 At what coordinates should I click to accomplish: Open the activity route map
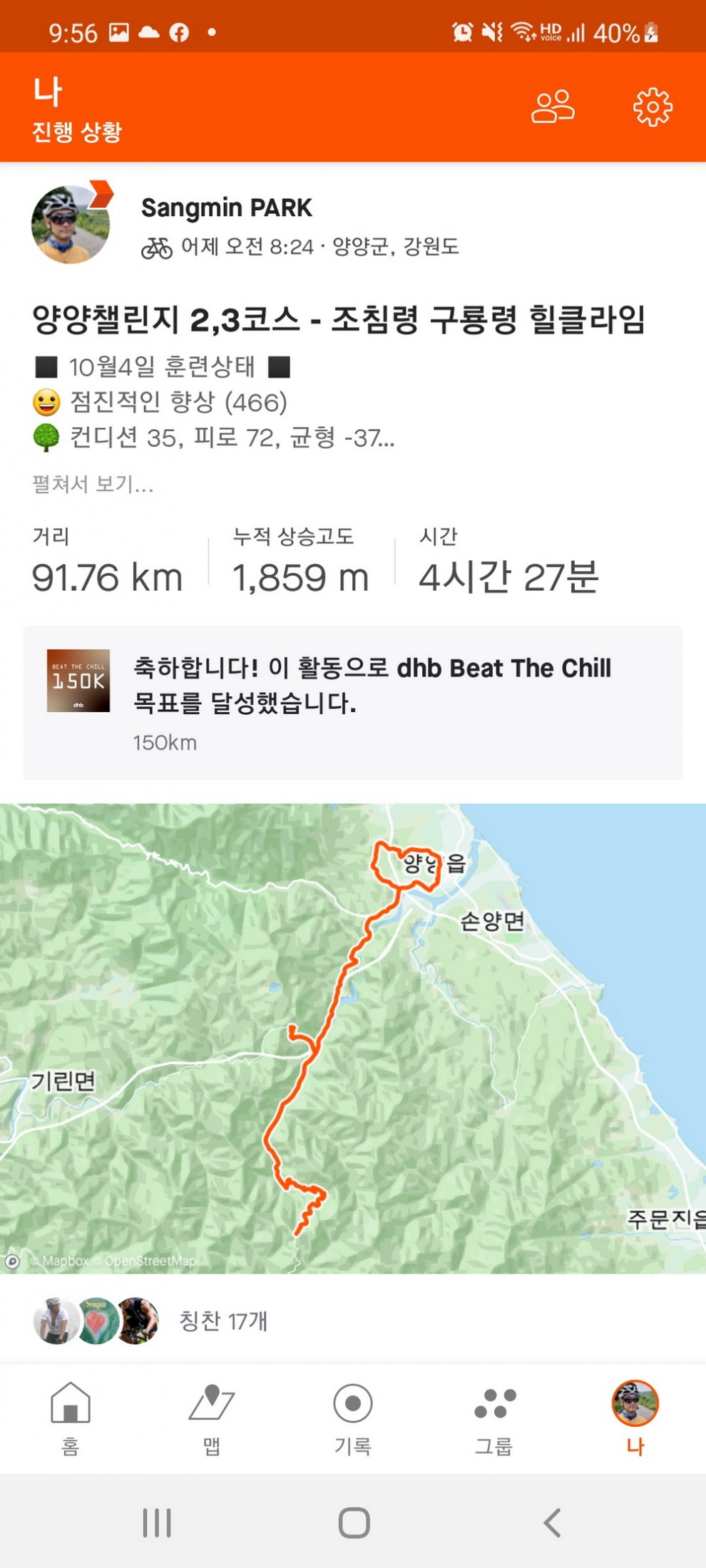click(x=353, y=1038)
